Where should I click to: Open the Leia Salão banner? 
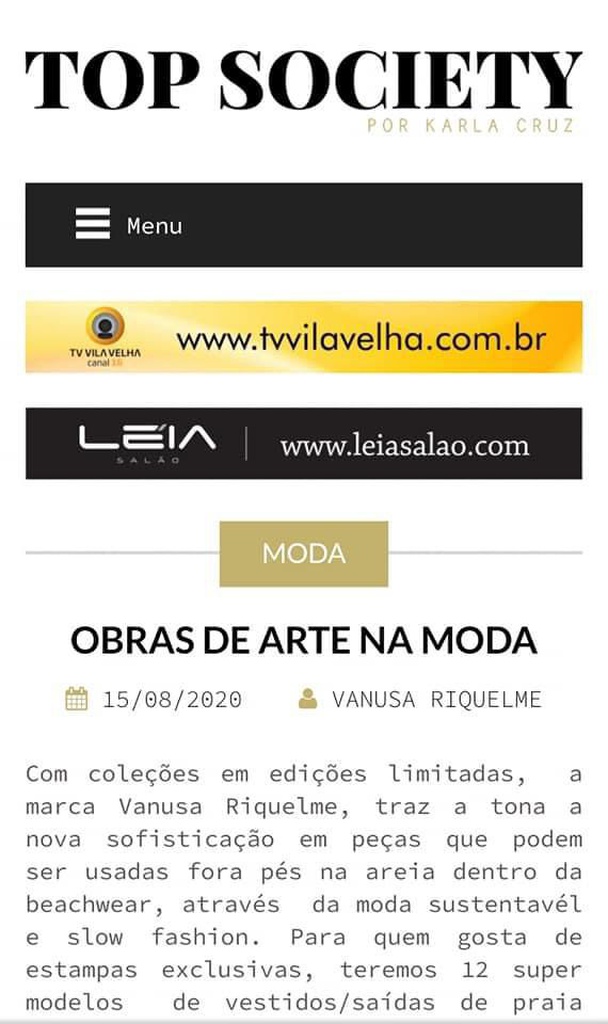[x=303, y=443]
